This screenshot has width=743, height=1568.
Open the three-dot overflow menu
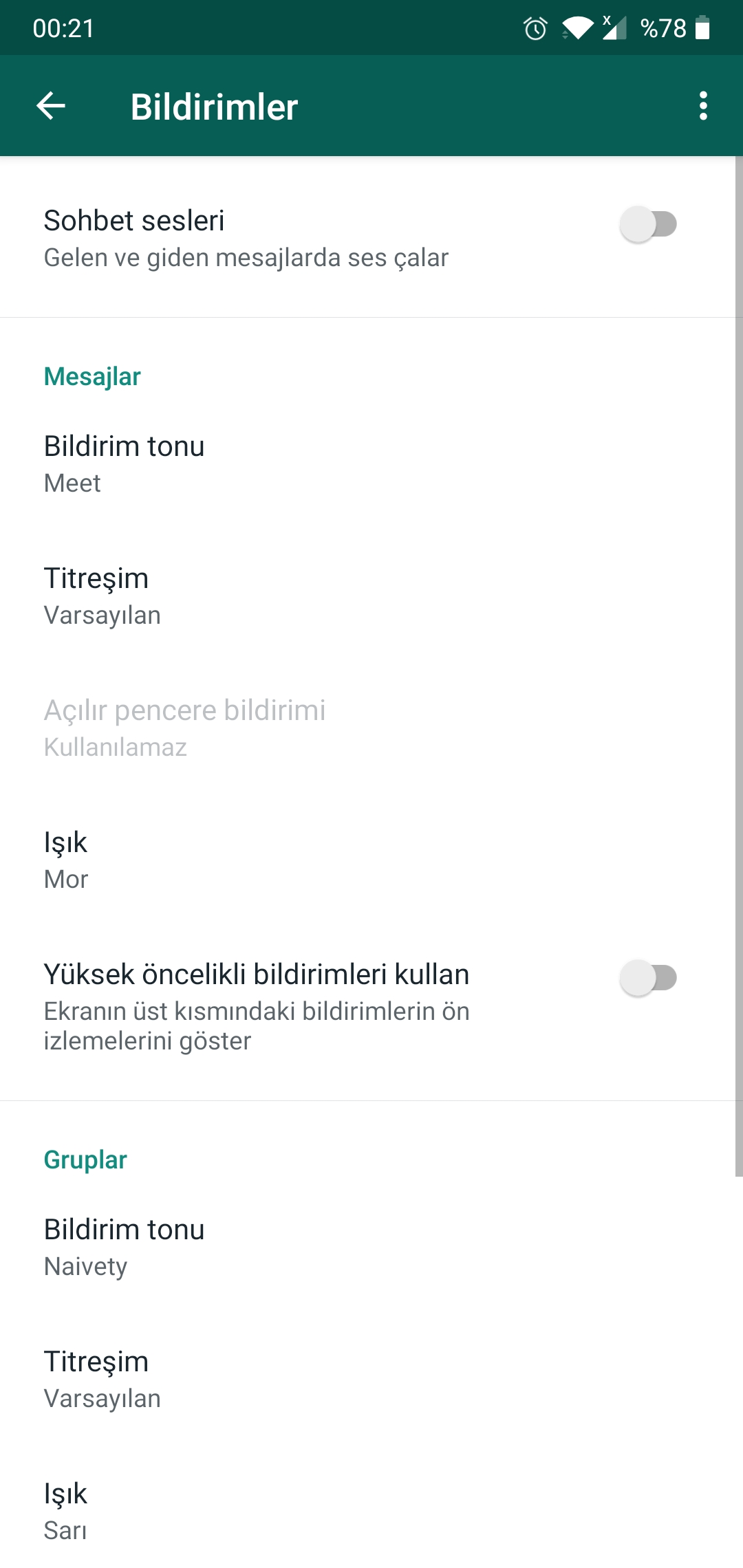(702, 106)
